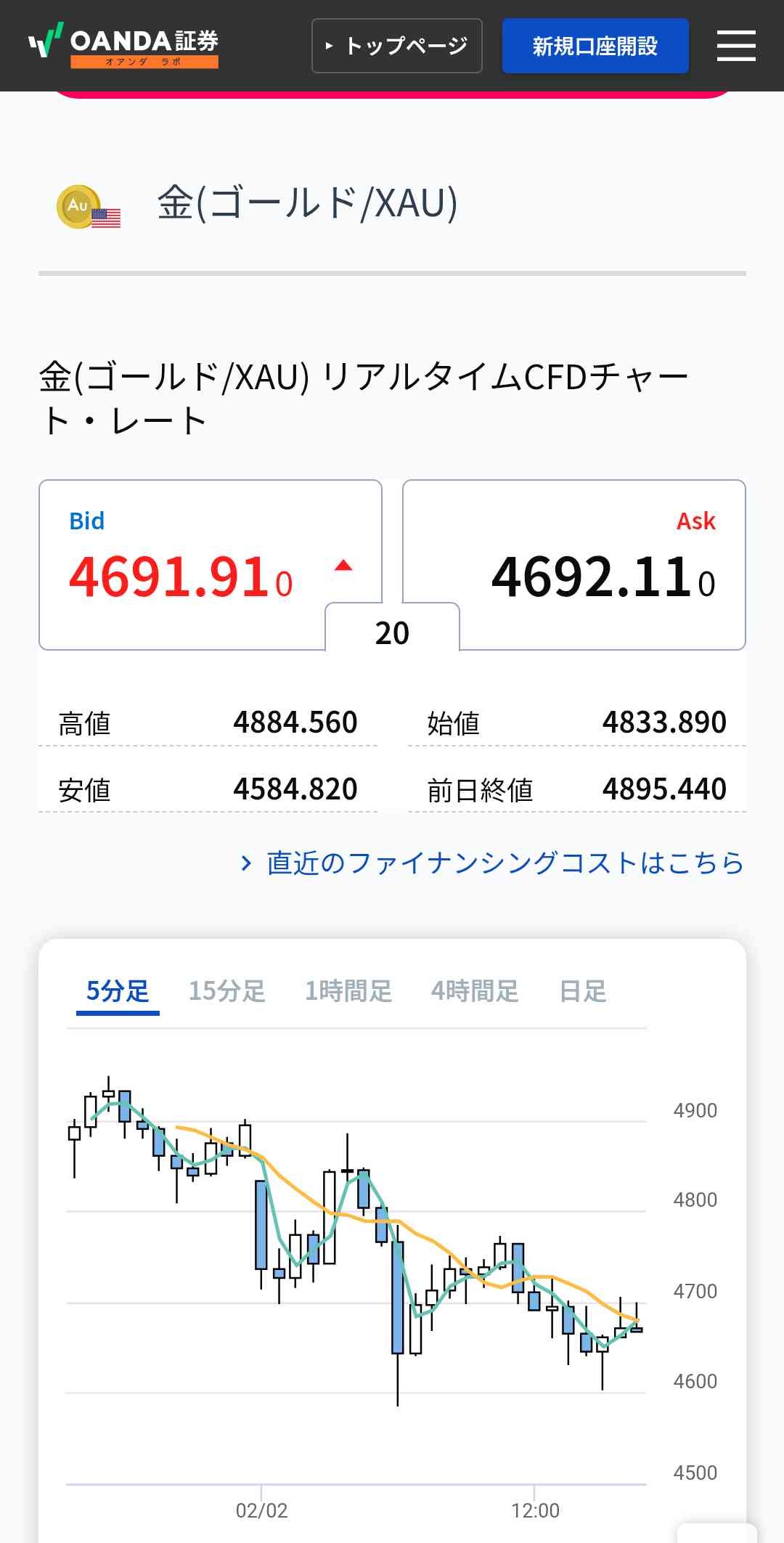Change chart to 日足
Viewport: 784px width, 1543px height.
pos(583,991)
